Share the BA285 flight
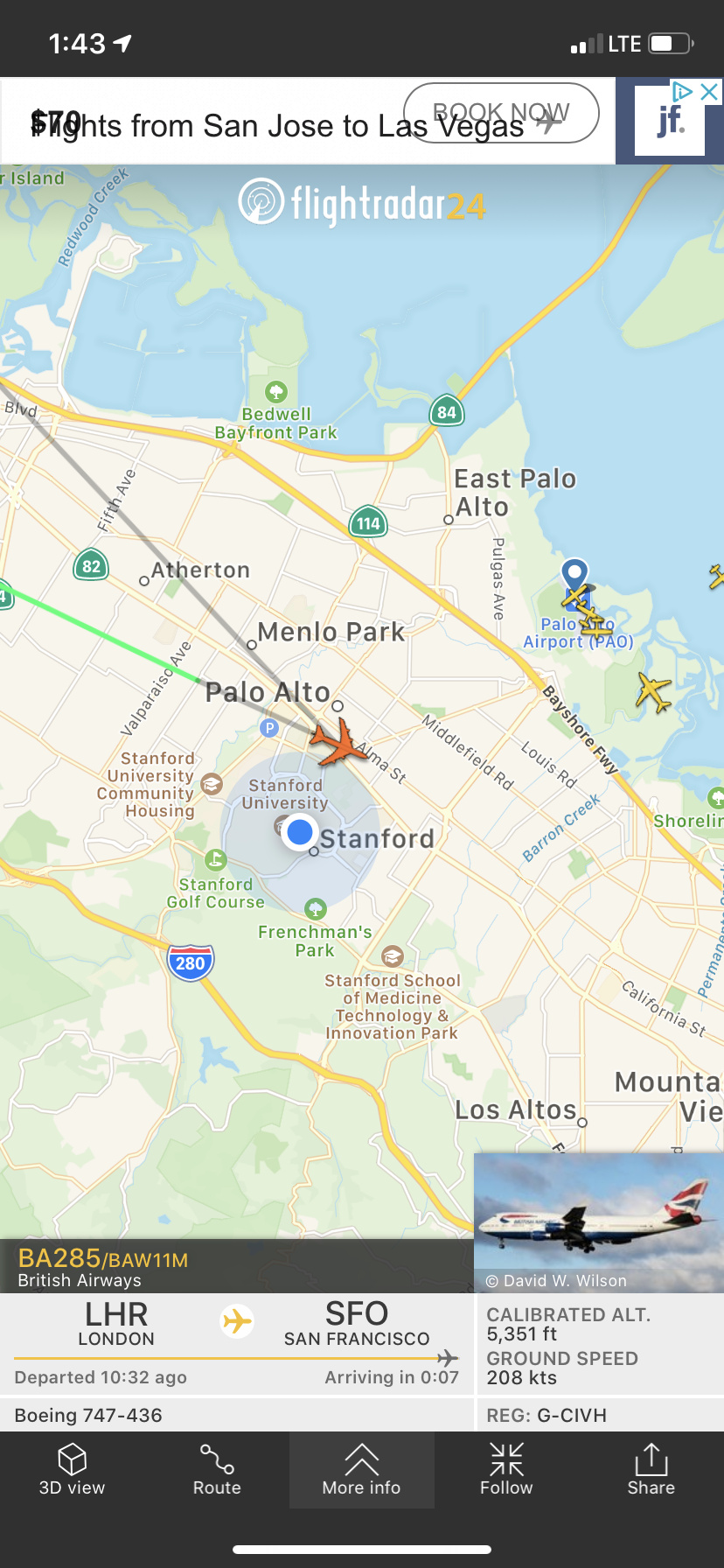This screenshot has height=1568, width=724. click(651, 1470)
